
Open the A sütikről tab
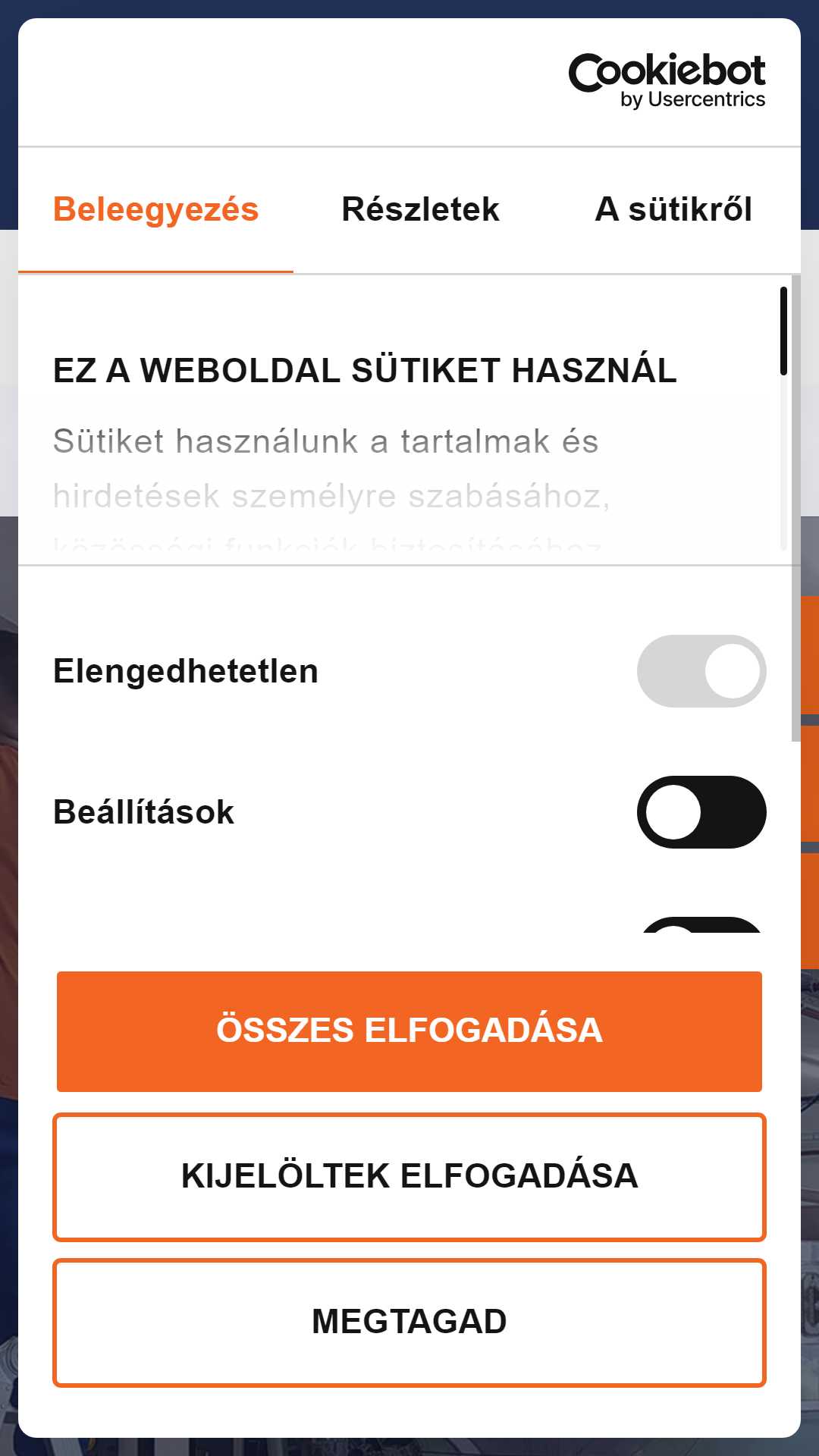tap(673, 210)
